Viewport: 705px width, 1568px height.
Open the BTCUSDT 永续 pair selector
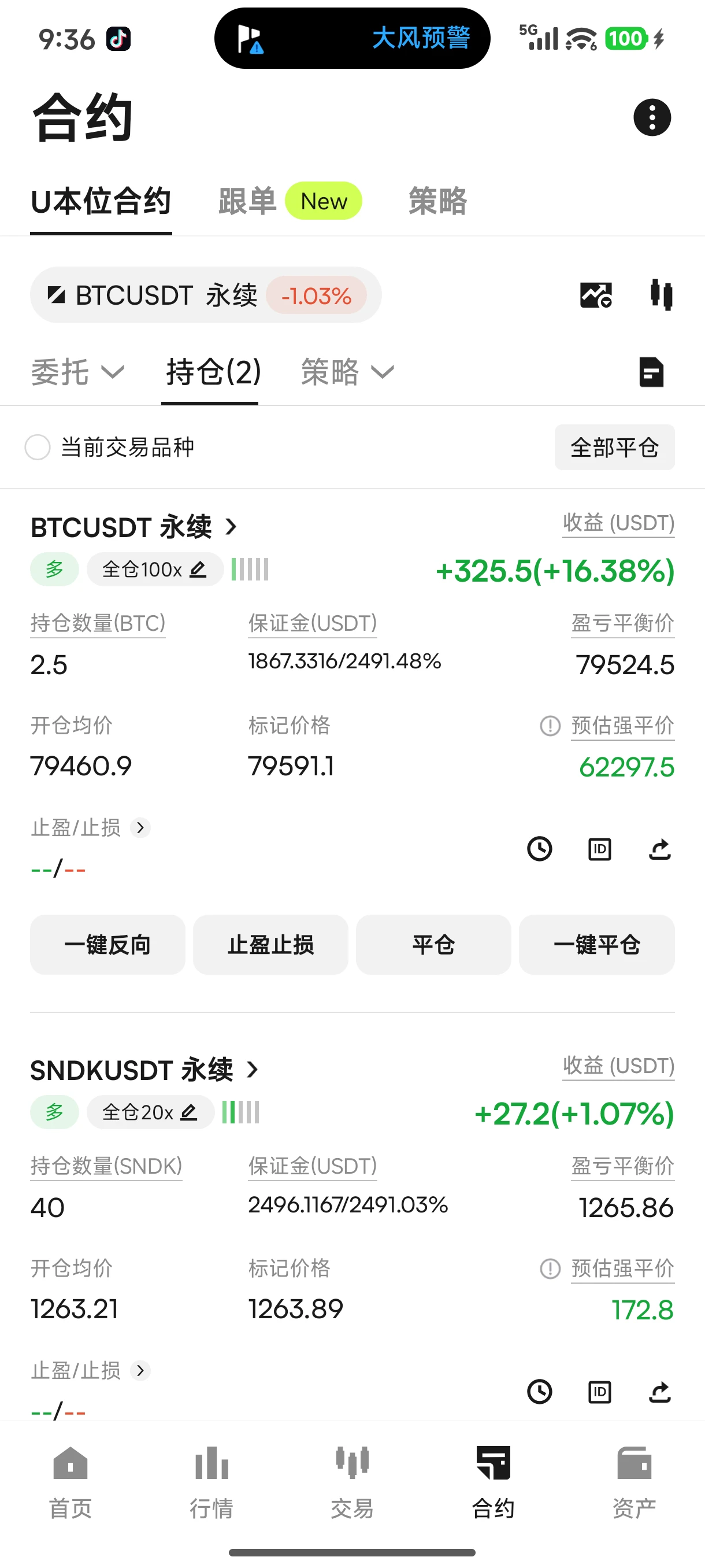206,295
